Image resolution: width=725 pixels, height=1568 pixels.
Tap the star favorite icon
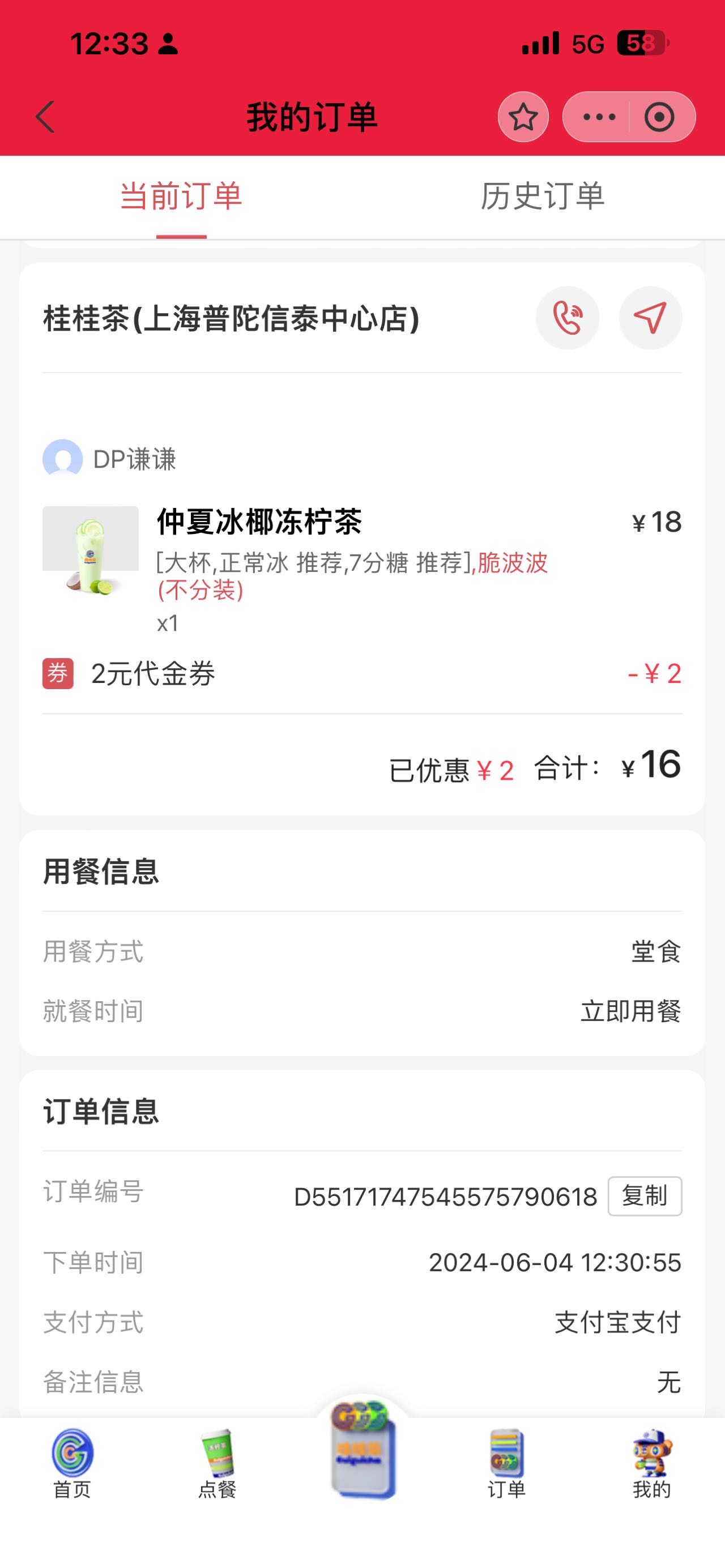coord(523,117)
